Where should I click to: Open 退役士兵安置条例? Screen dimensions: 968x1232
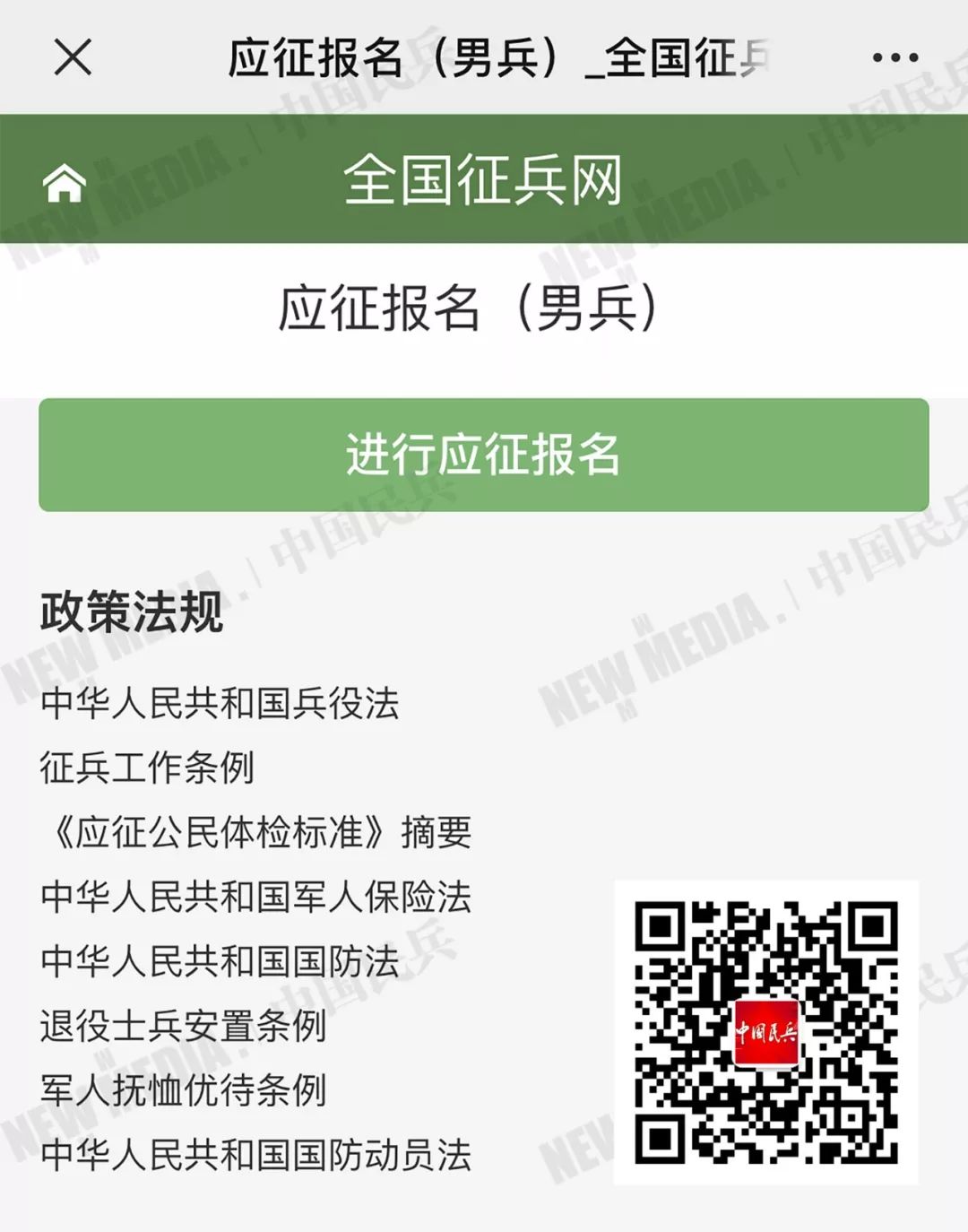point(183,1026)
